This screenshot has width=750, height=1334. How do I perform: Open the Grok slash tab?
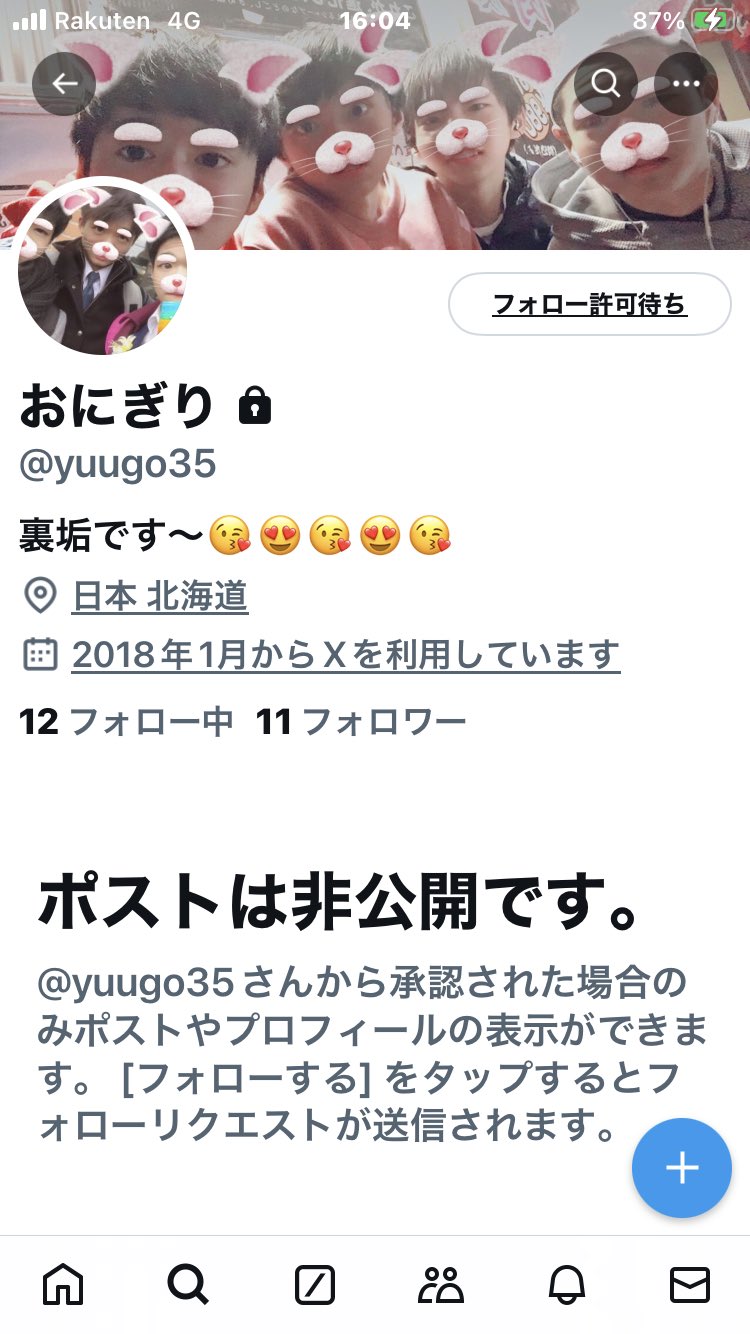pos(314,1284)
